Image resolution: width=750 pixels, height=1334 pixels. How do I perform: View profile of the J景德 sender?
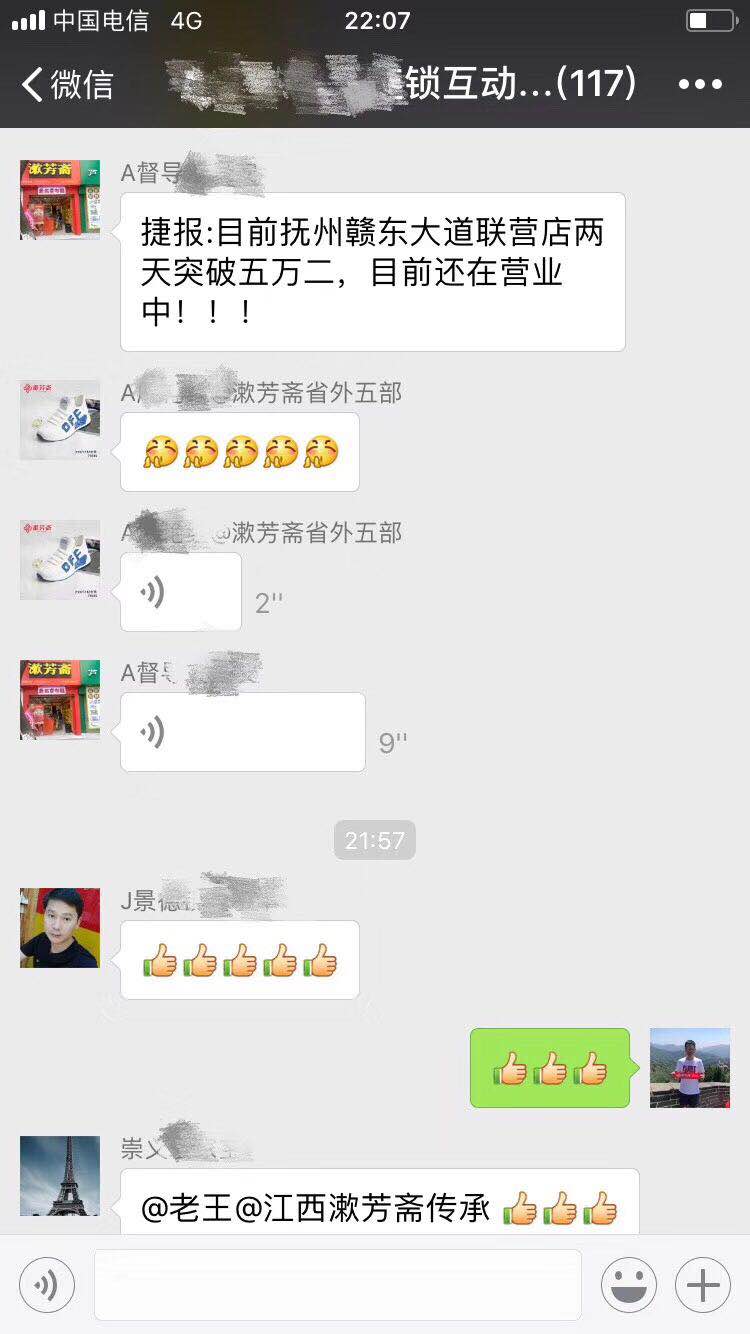click(x=60, y=928)
